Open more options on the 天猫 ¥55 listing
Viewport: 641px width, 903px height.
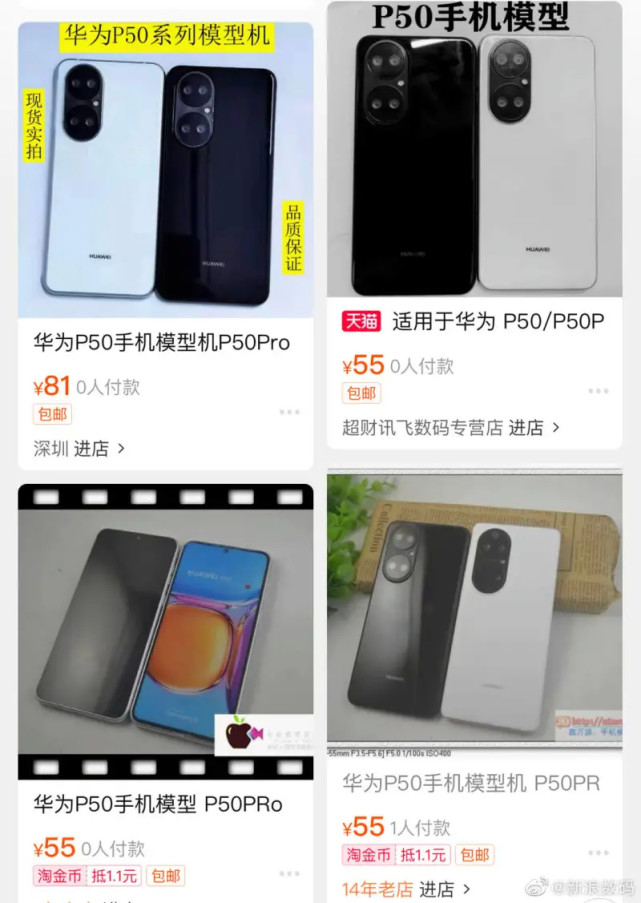pyautogui.click(x=598, y=391)
